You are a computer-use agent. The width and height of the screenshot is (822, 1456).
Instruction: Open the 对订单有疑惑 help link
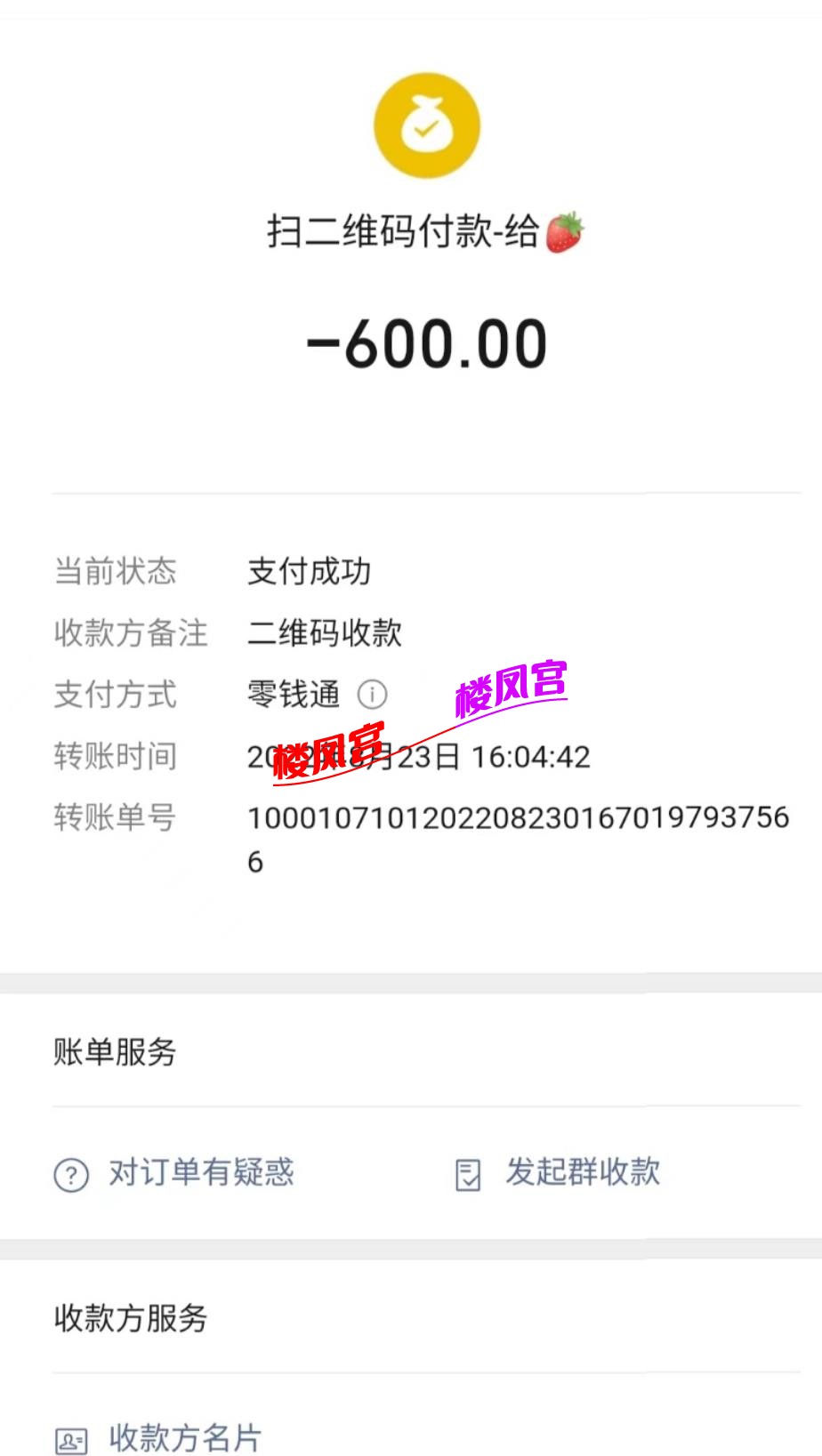(201, 1173)
